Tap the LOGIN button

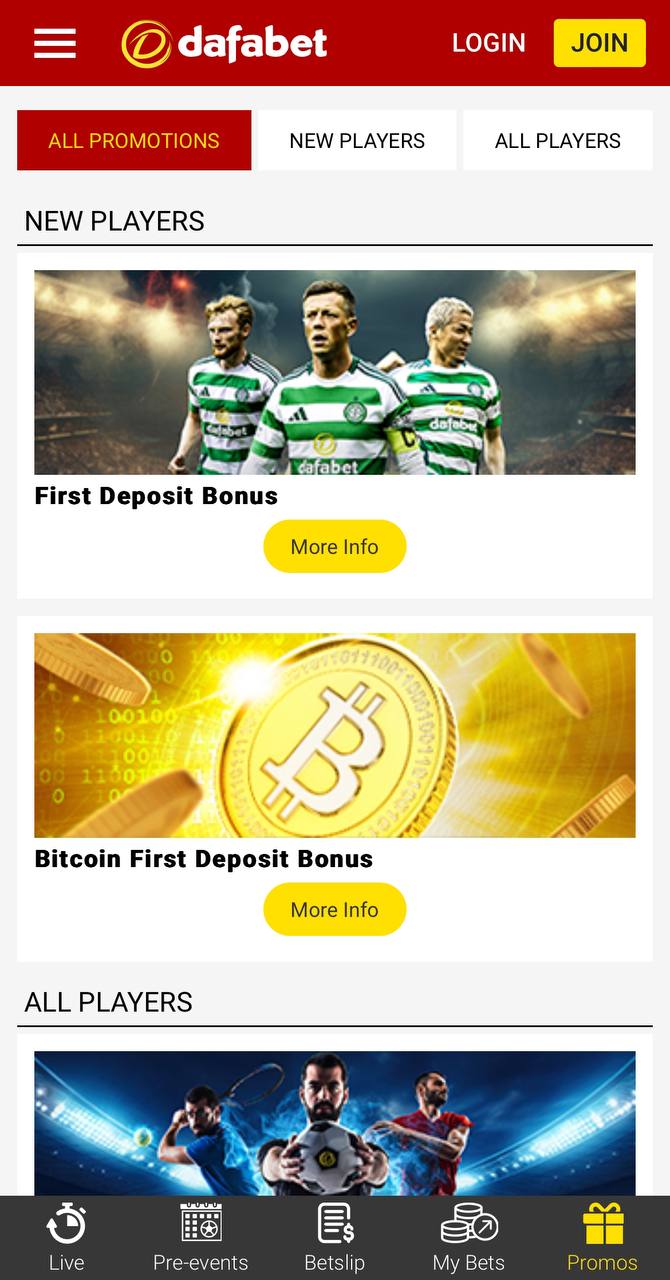[488, 43]
